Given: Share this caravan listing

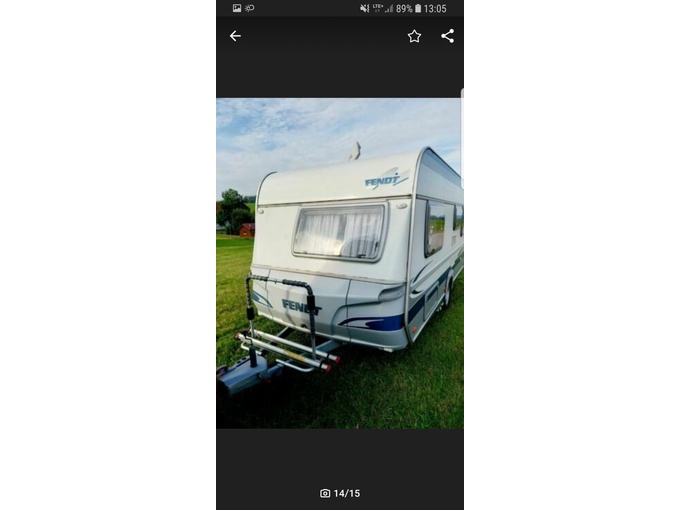Looking at the screenshot, I should pyautogui.click(x=447, y=36).
